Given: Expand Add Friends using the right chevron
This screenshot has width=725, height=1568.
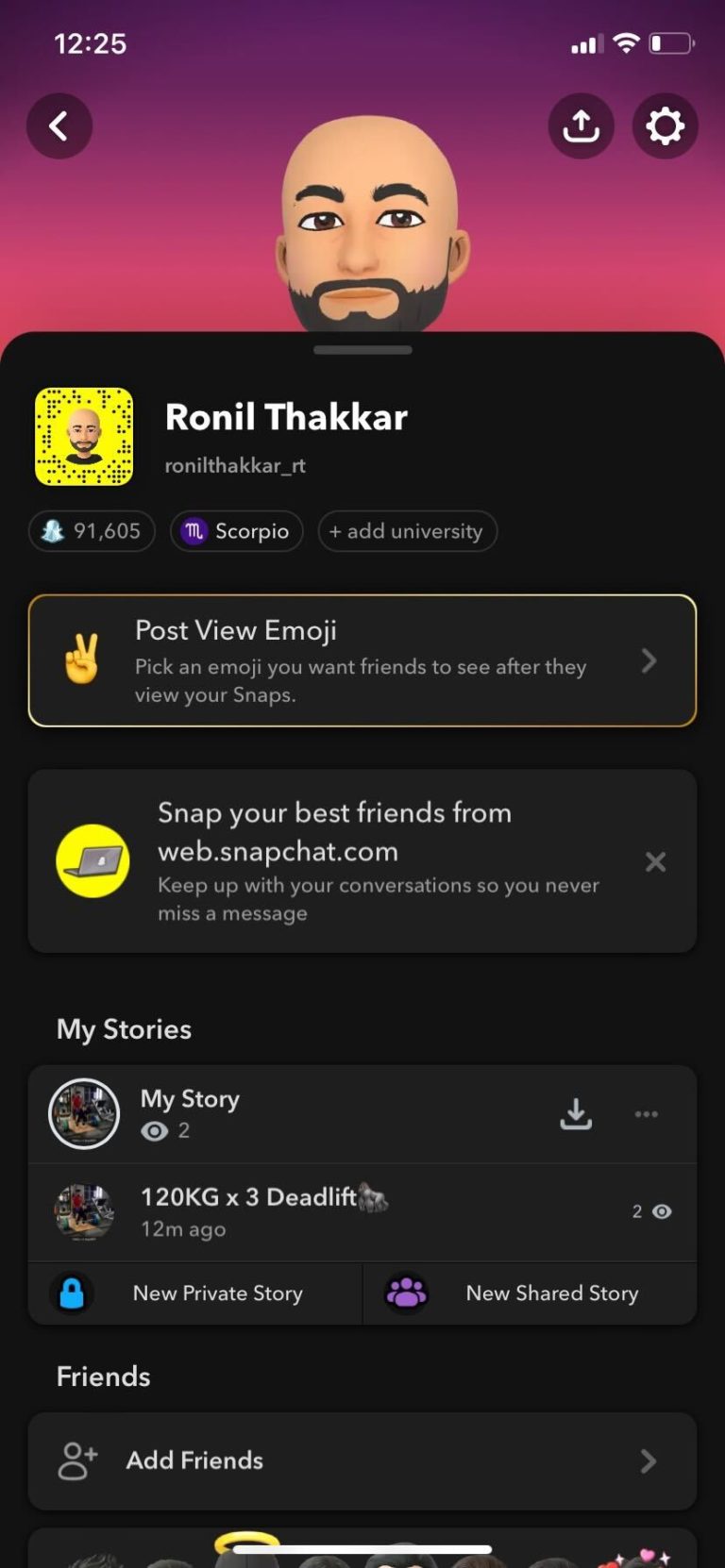Looking at the screenshot, I should (649, 1460).
